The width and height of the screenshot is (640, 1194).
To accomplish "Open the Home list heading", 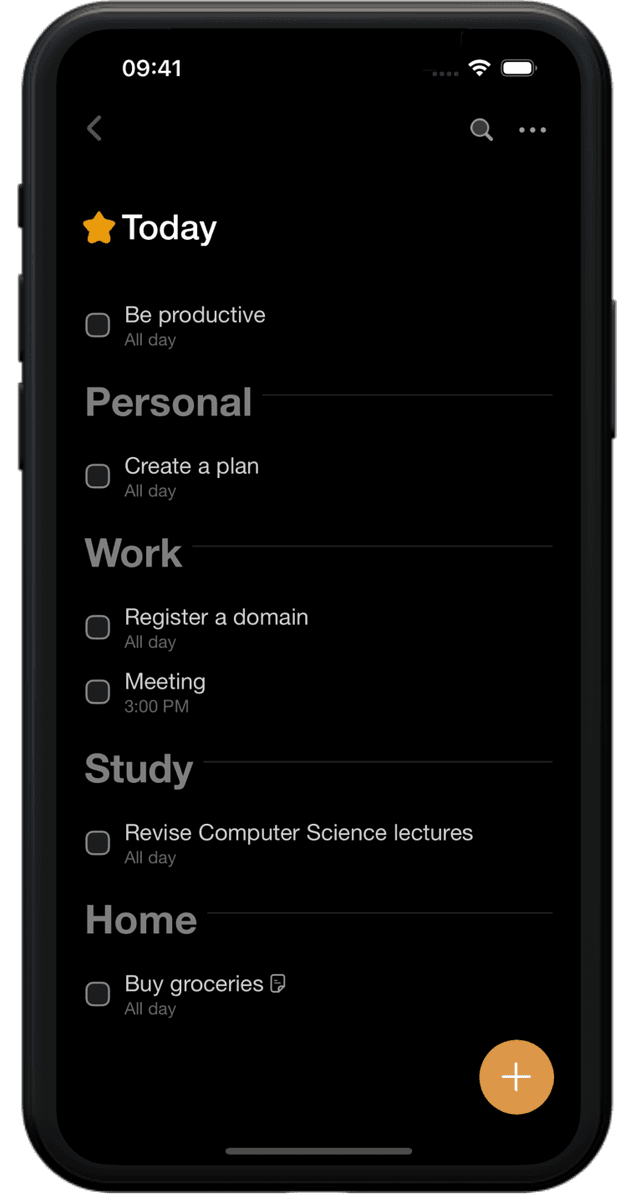I will tap(141, 920).
